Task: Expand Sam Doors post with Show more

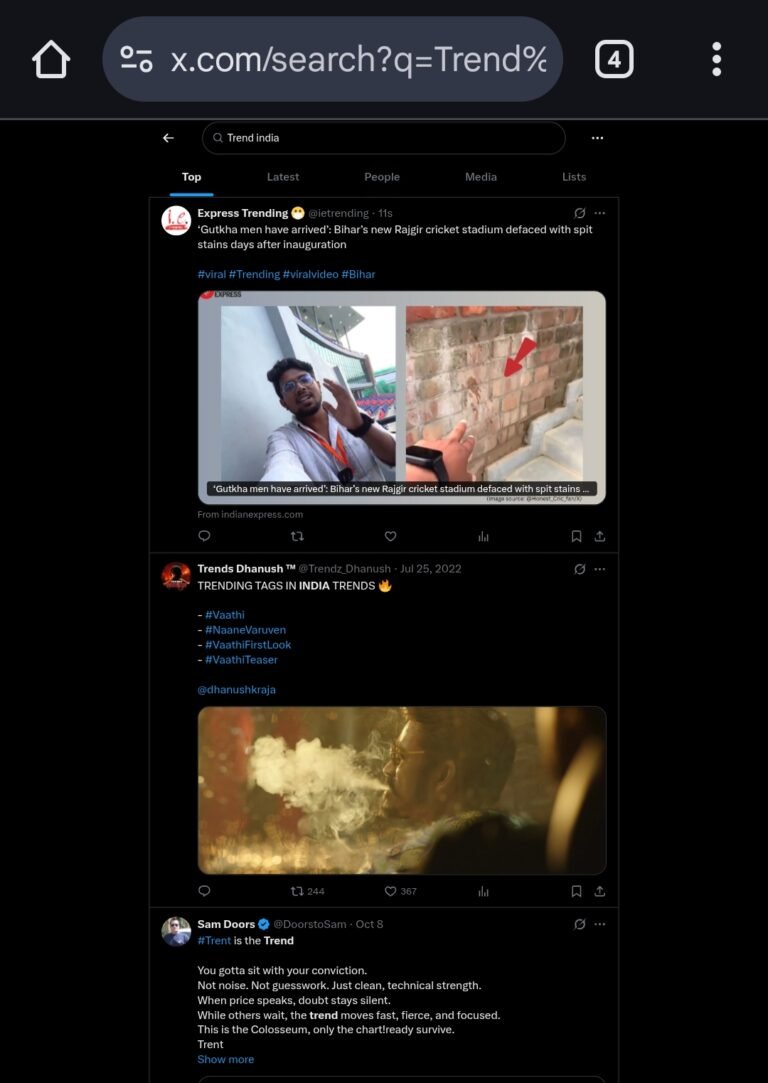Action: (225, 1059)
